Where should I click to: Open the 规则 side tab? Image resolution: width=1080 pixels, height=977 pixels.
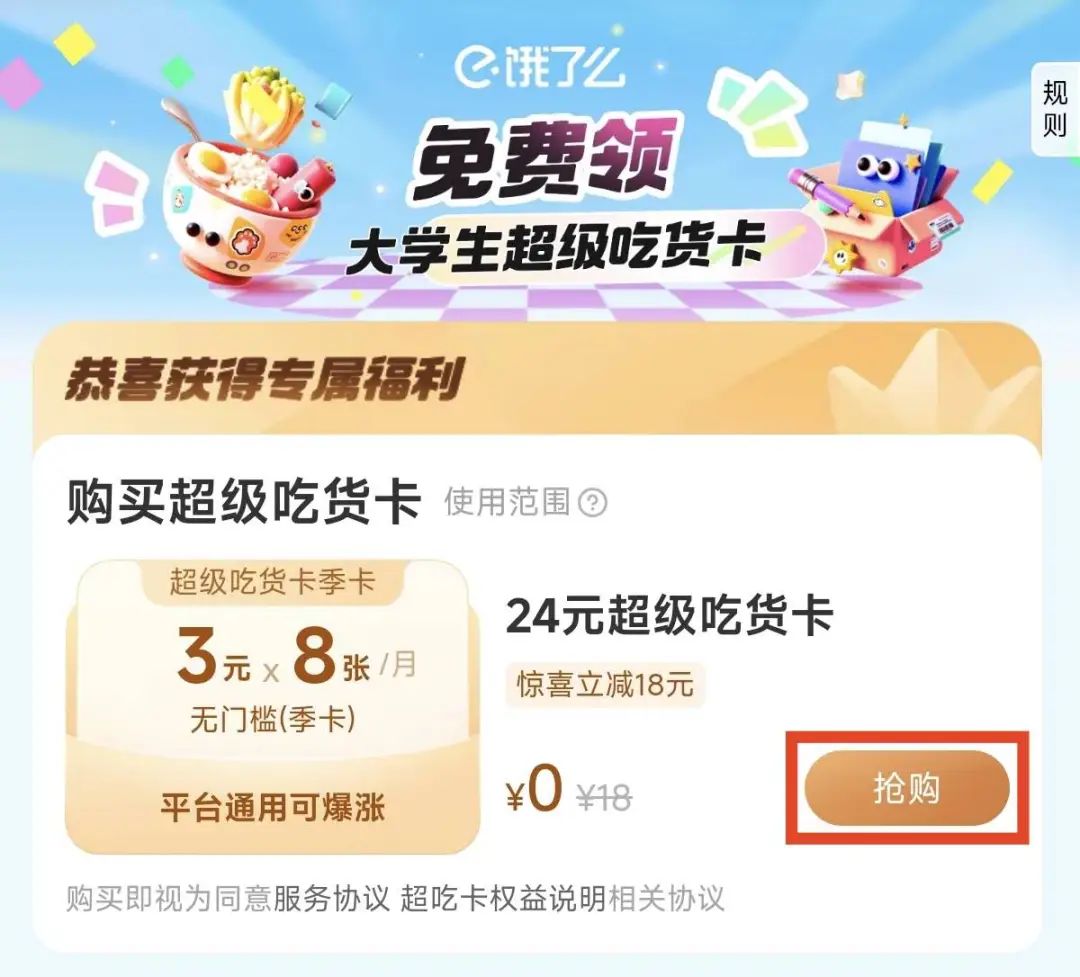(x=1055, y=110)
